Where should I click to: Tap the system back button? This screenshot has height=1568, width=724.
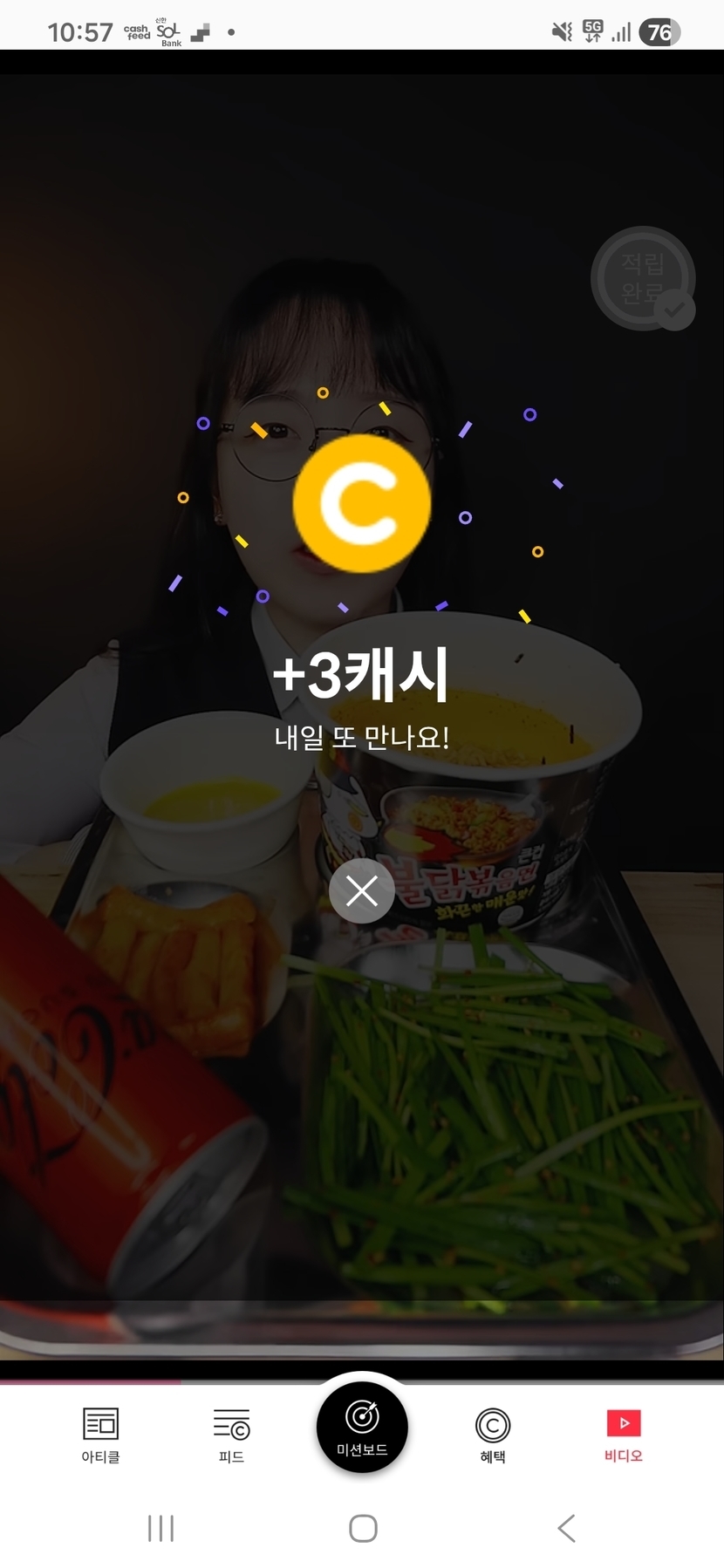(x=566, y=1528)
